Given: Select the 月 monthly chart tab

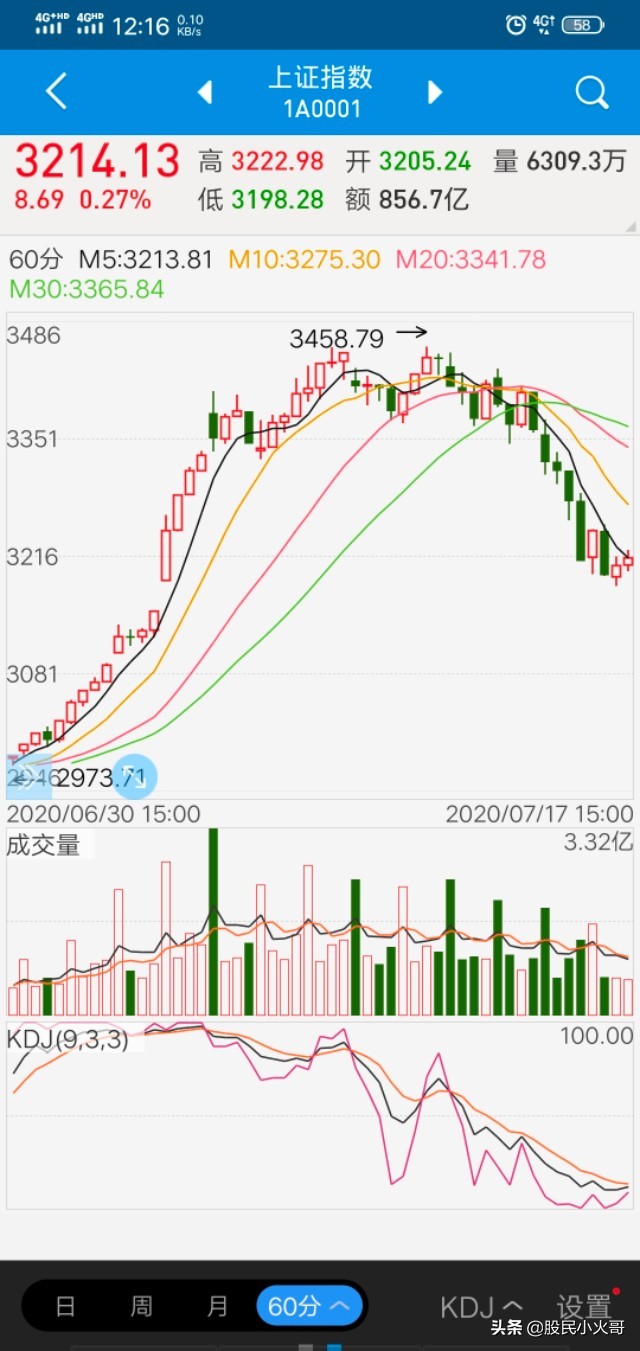Looking at the screenshot, I should click(x=217, y=1306).
